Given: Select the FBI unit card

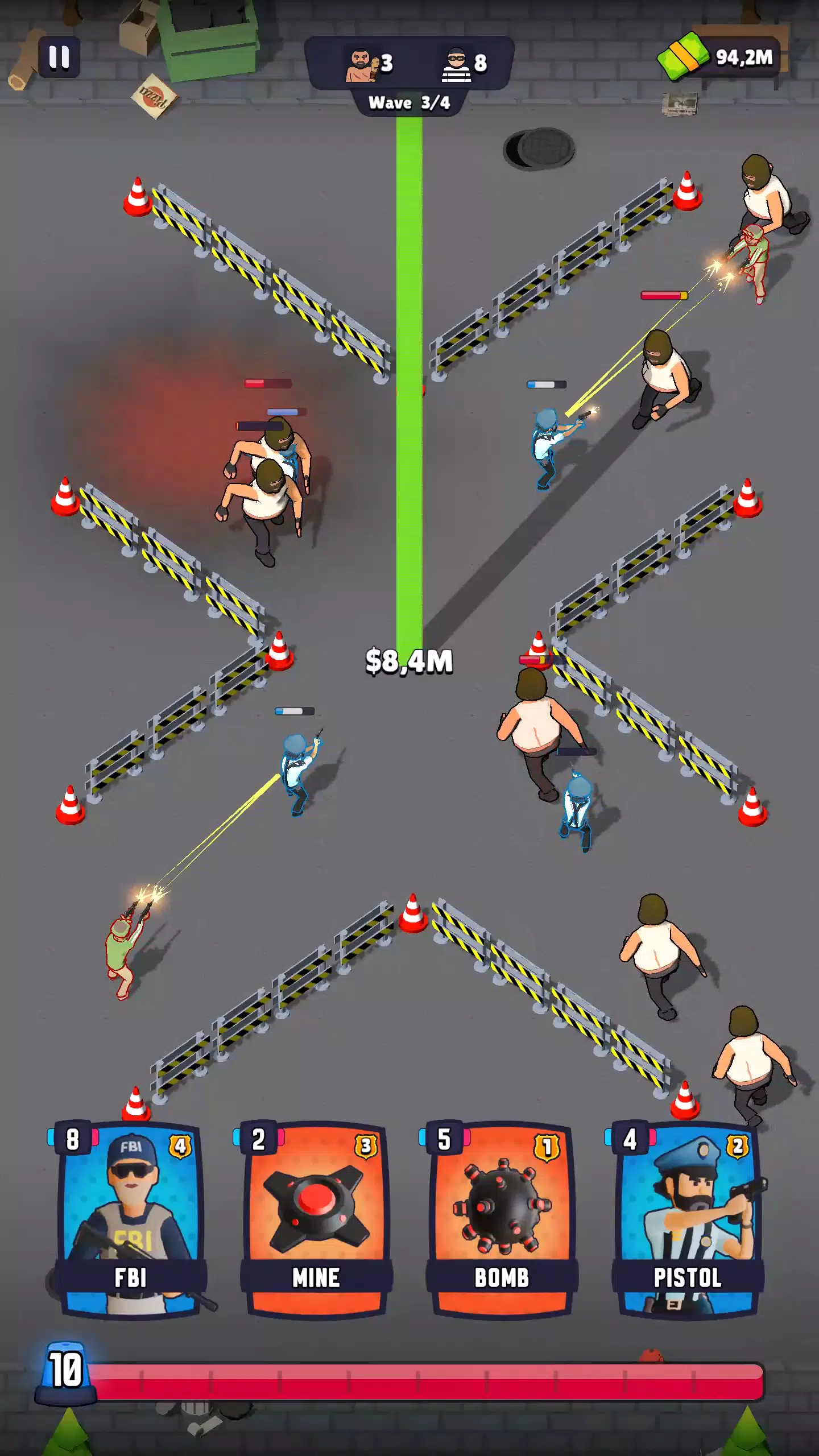Looking at the screenshot, I should coord(130,1218).
